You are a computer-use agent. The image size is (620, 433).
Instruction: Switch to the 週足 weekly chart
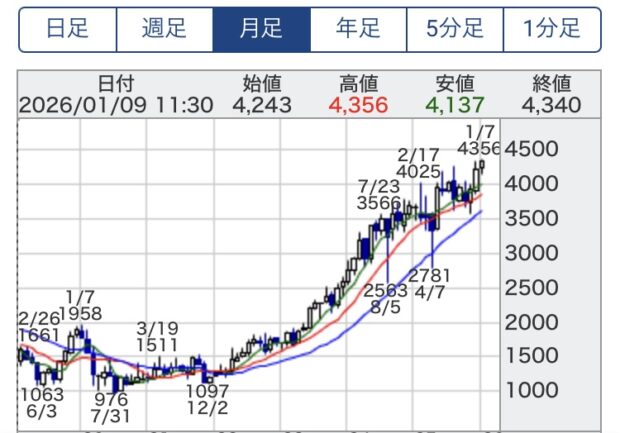pos(165,29)
